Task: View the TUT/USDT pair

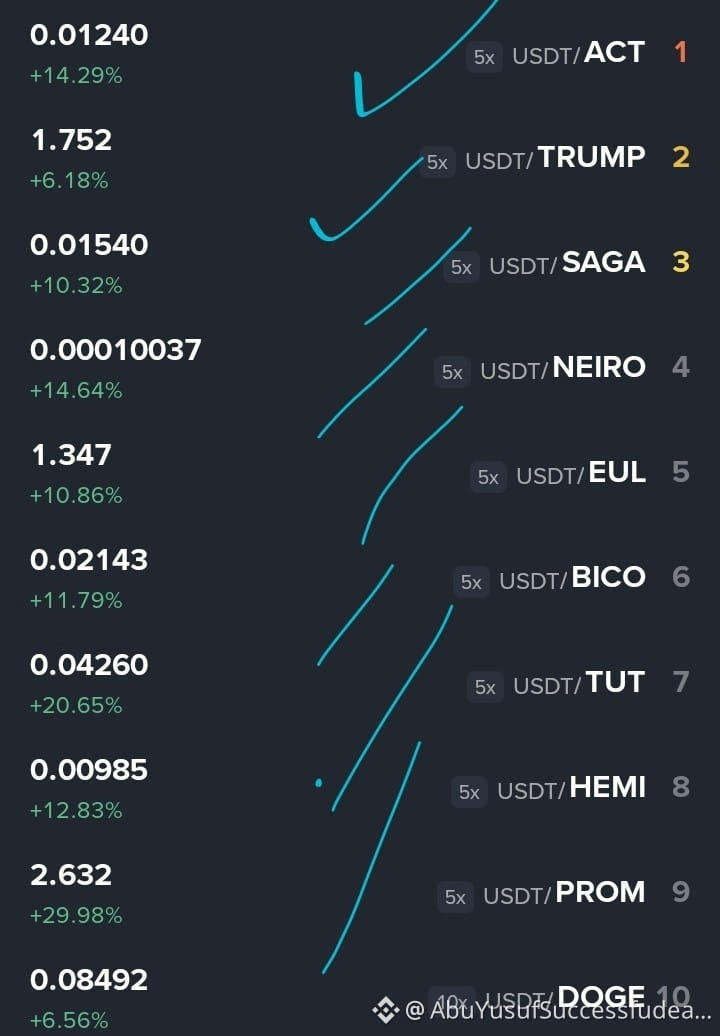Action: [x=360, y=683]
